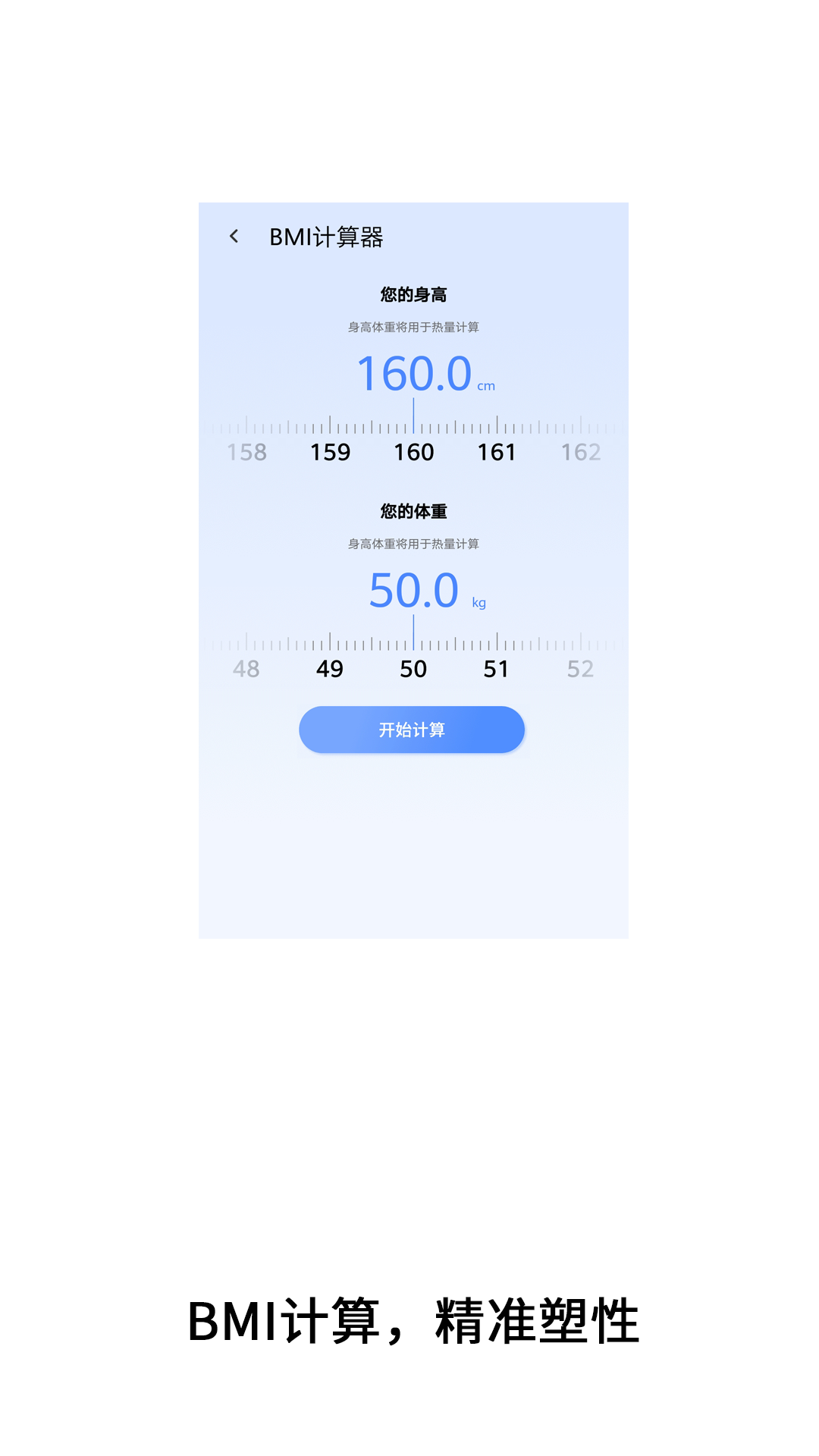Select 161 on the height ruler

[x=497, y=452]
